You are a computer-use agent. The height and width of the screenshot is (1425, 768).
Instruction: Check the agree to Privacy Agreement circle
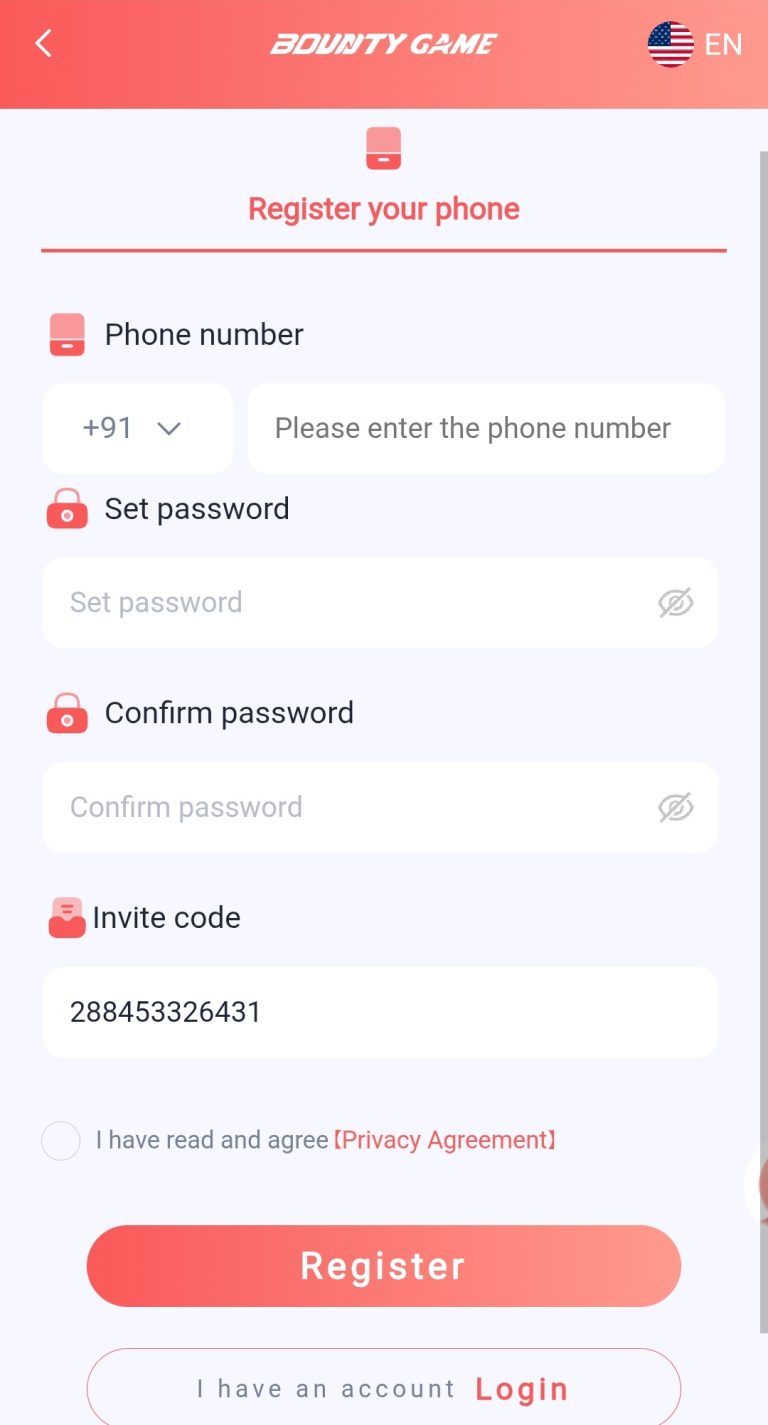(61, 1141)
